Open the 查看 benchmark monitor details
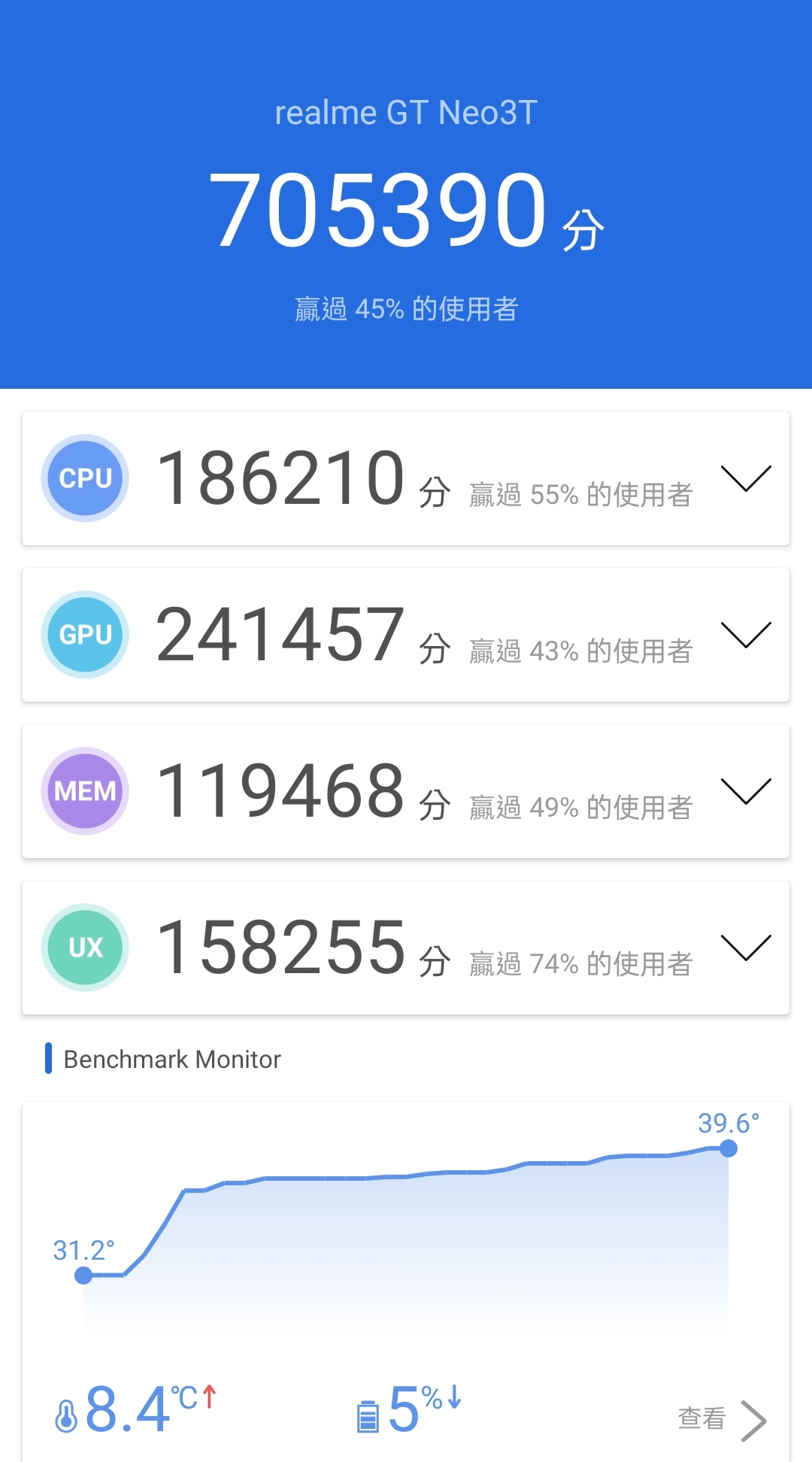 (x=720, y=1419)
